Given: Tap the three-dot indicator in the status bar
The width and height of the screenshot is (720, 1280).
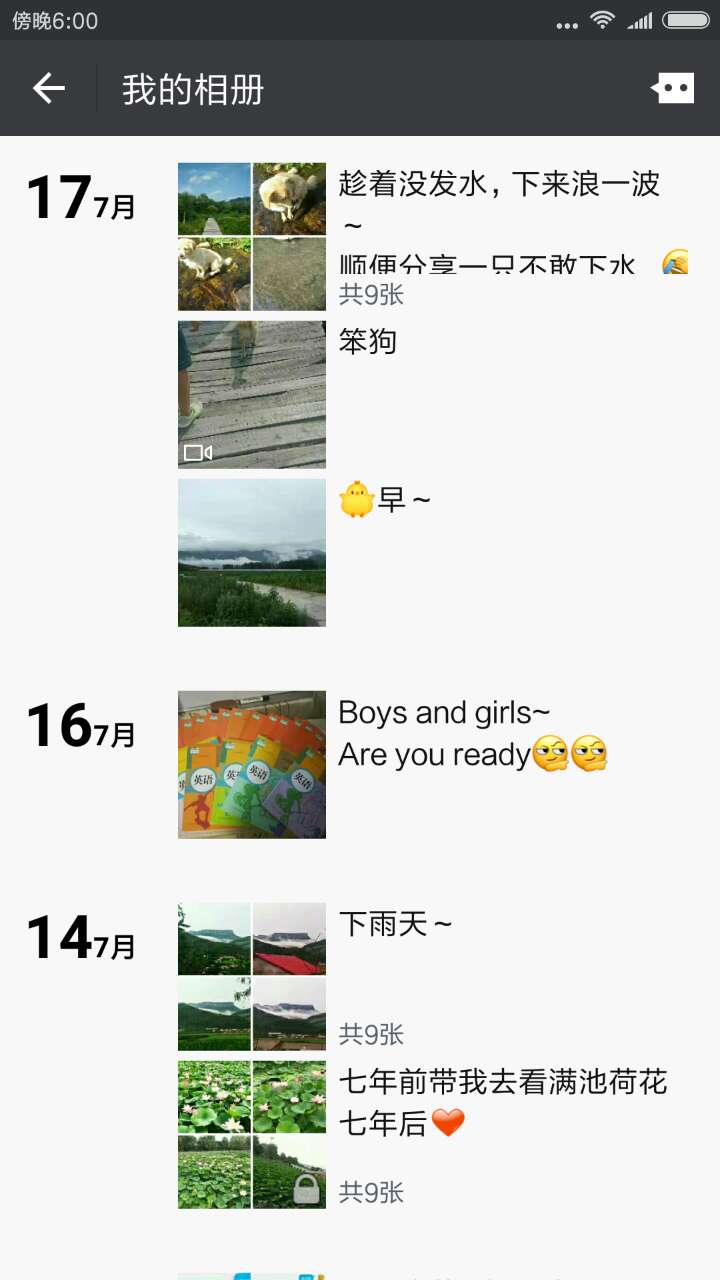Looking at the screenshot, I should [x=566, y=20].
